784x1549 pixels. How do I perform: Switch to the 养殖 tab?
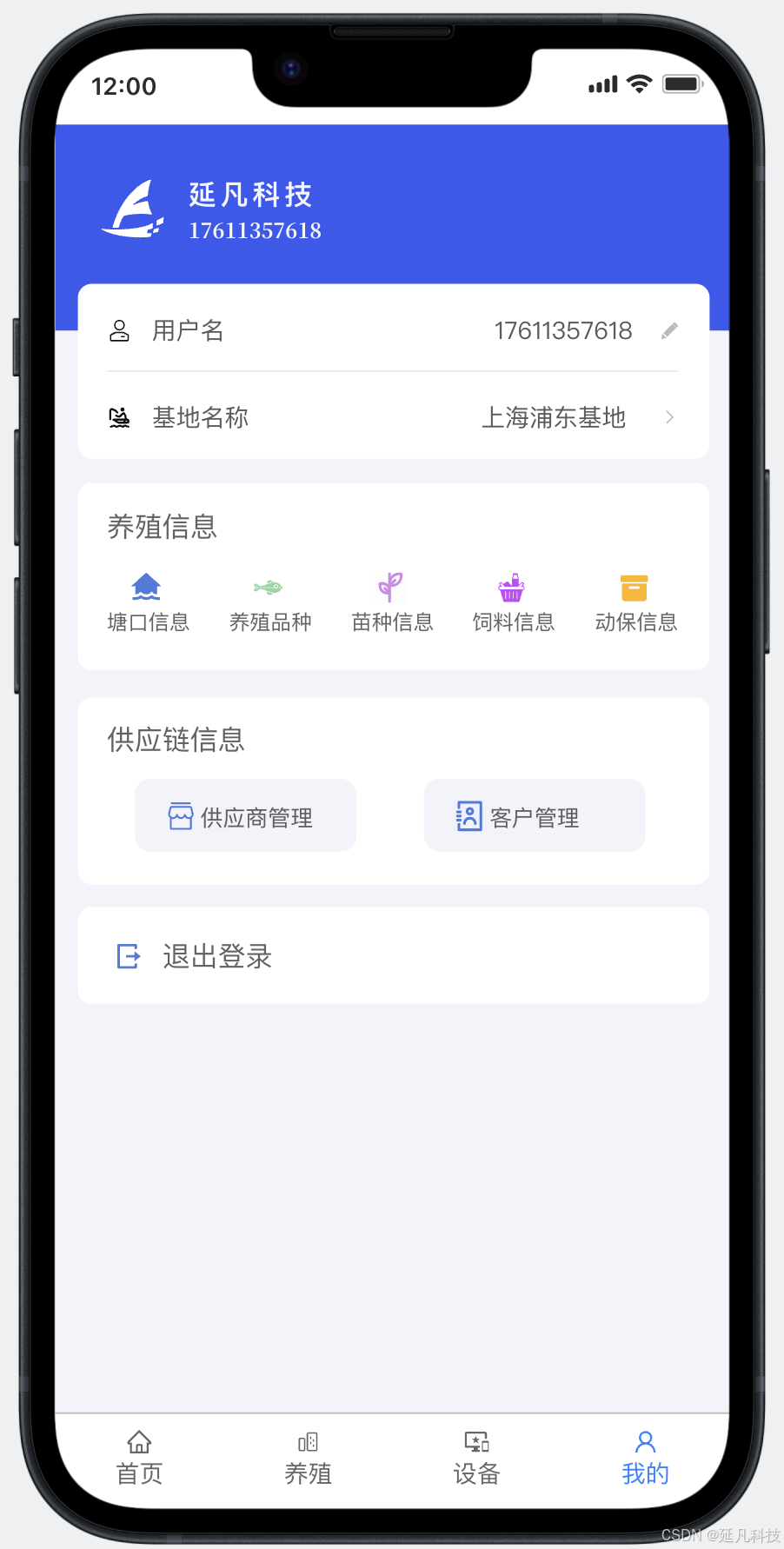point(308,1458)
